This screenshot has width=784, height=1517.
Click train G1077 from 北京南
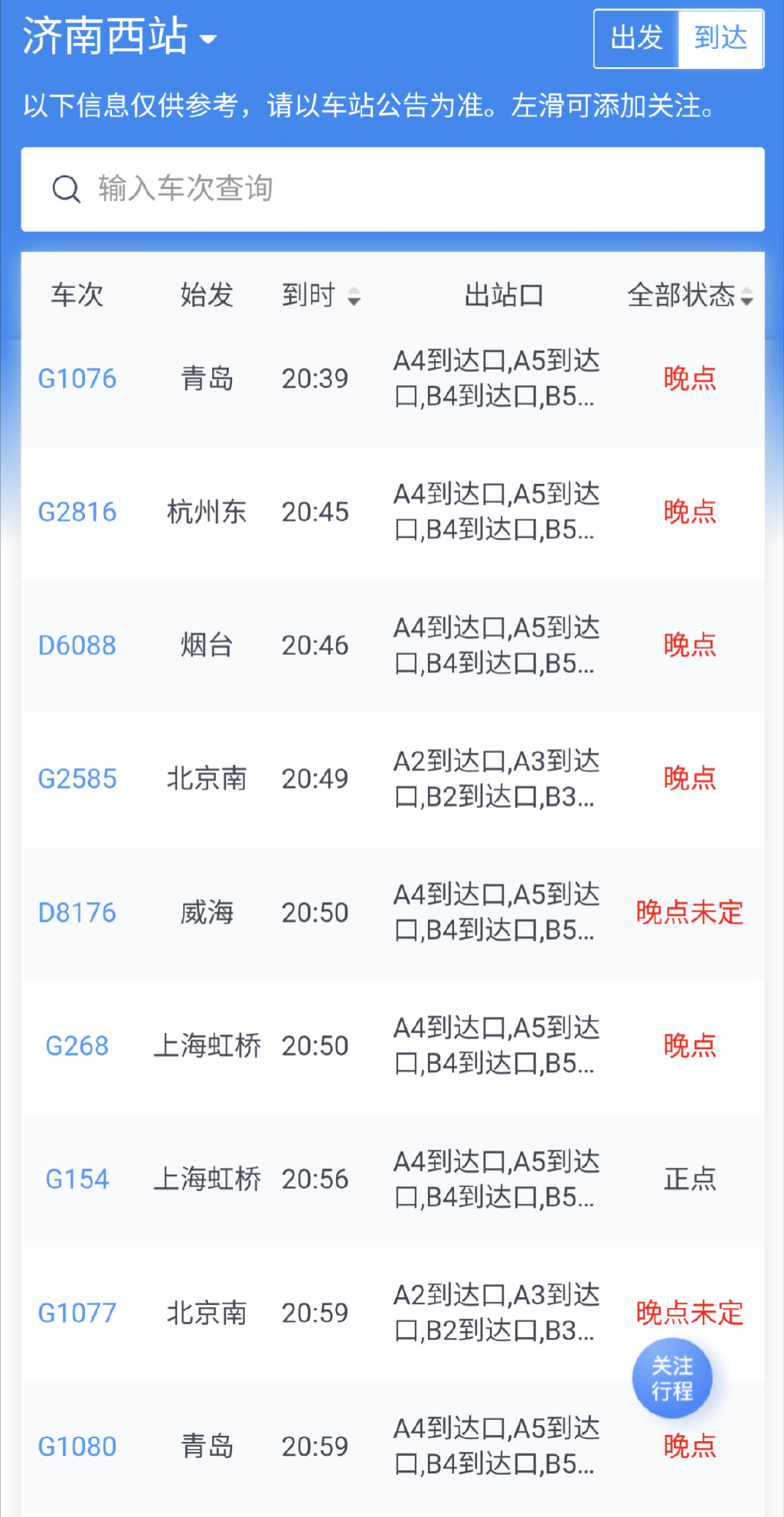(x=77, y=1312)
